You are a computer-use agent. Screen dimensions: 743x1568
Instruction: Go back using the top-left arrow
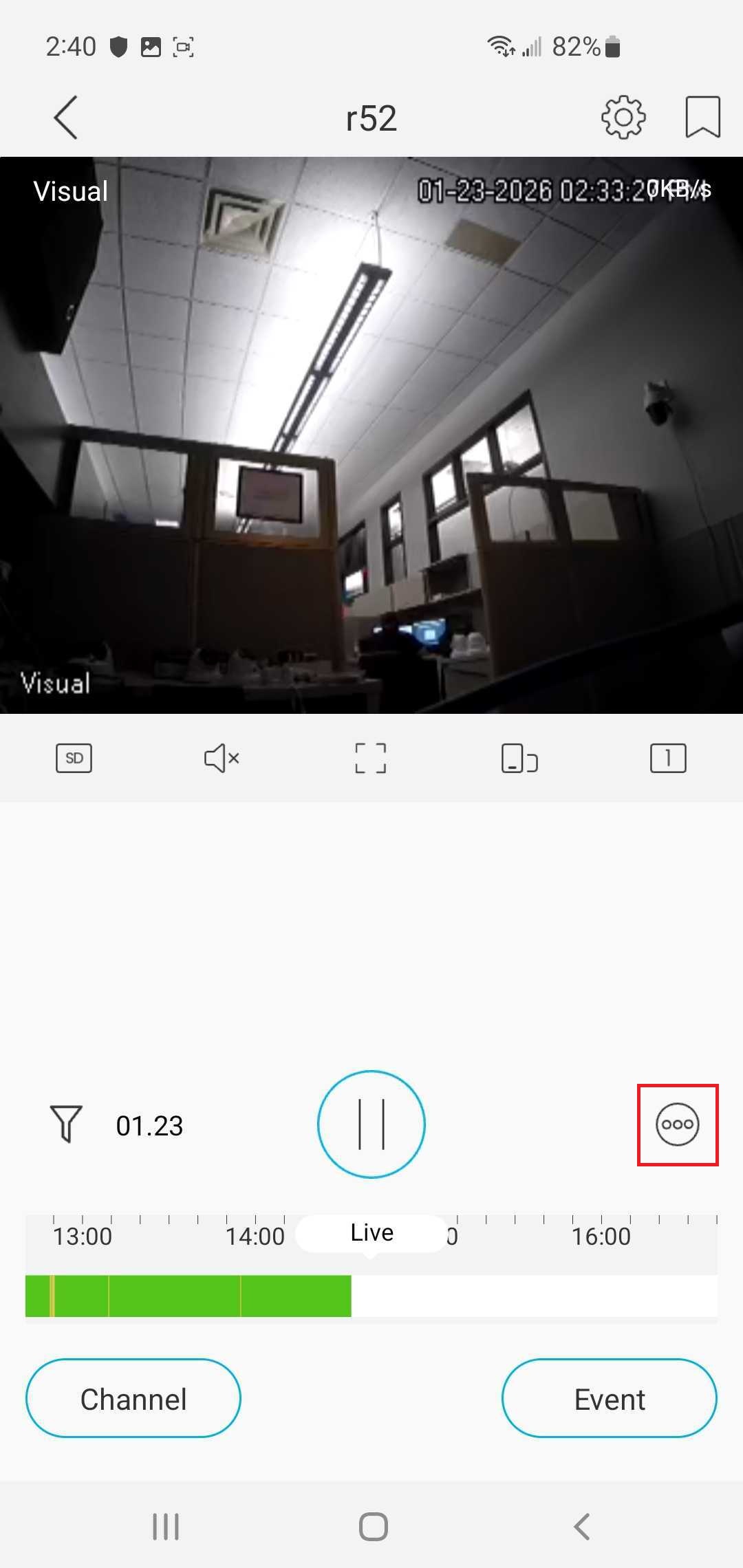click(66, 118)
